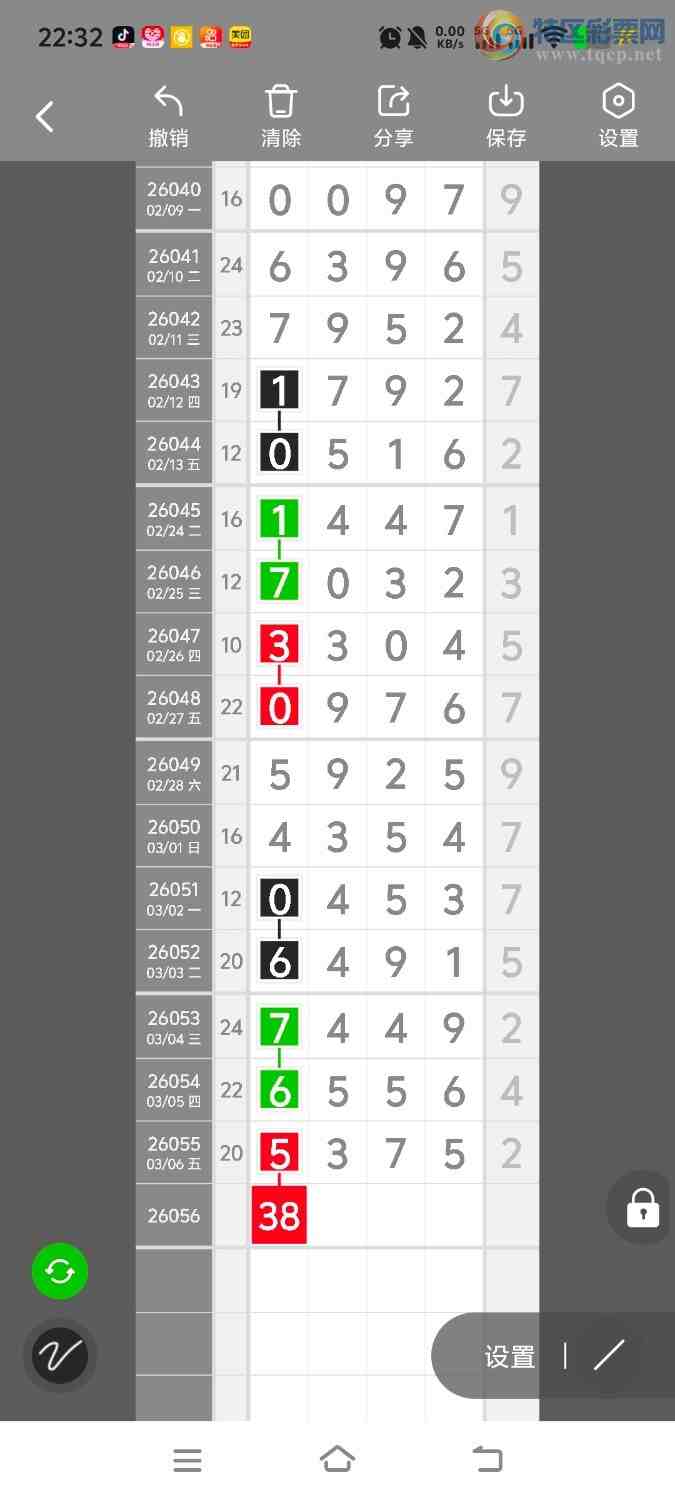This screenshot has height=1500, width=675.
Task: Select the curve drawing tool button
Action: 60,1356
